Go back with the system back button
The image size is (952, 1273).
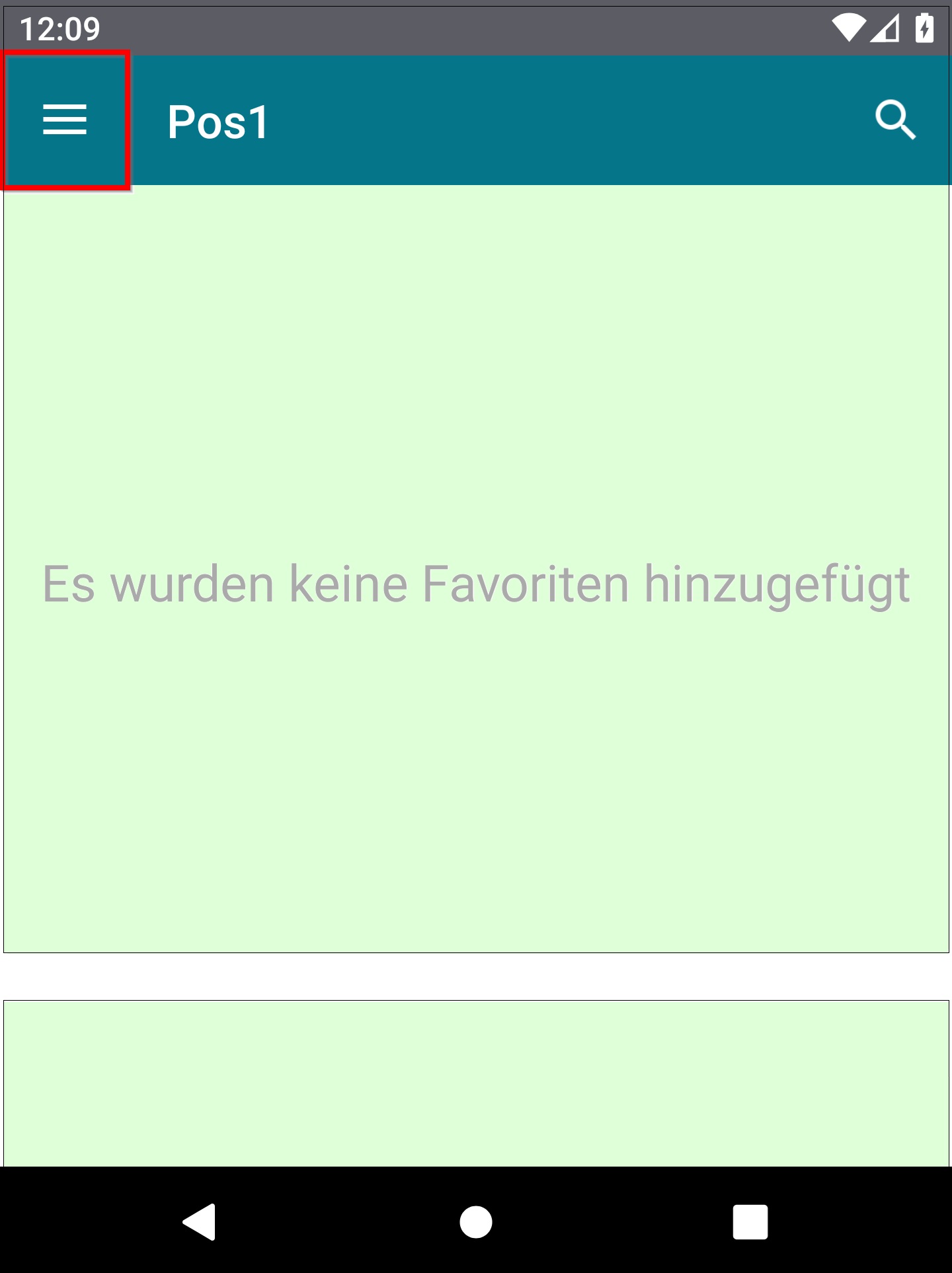point(199,1221)
